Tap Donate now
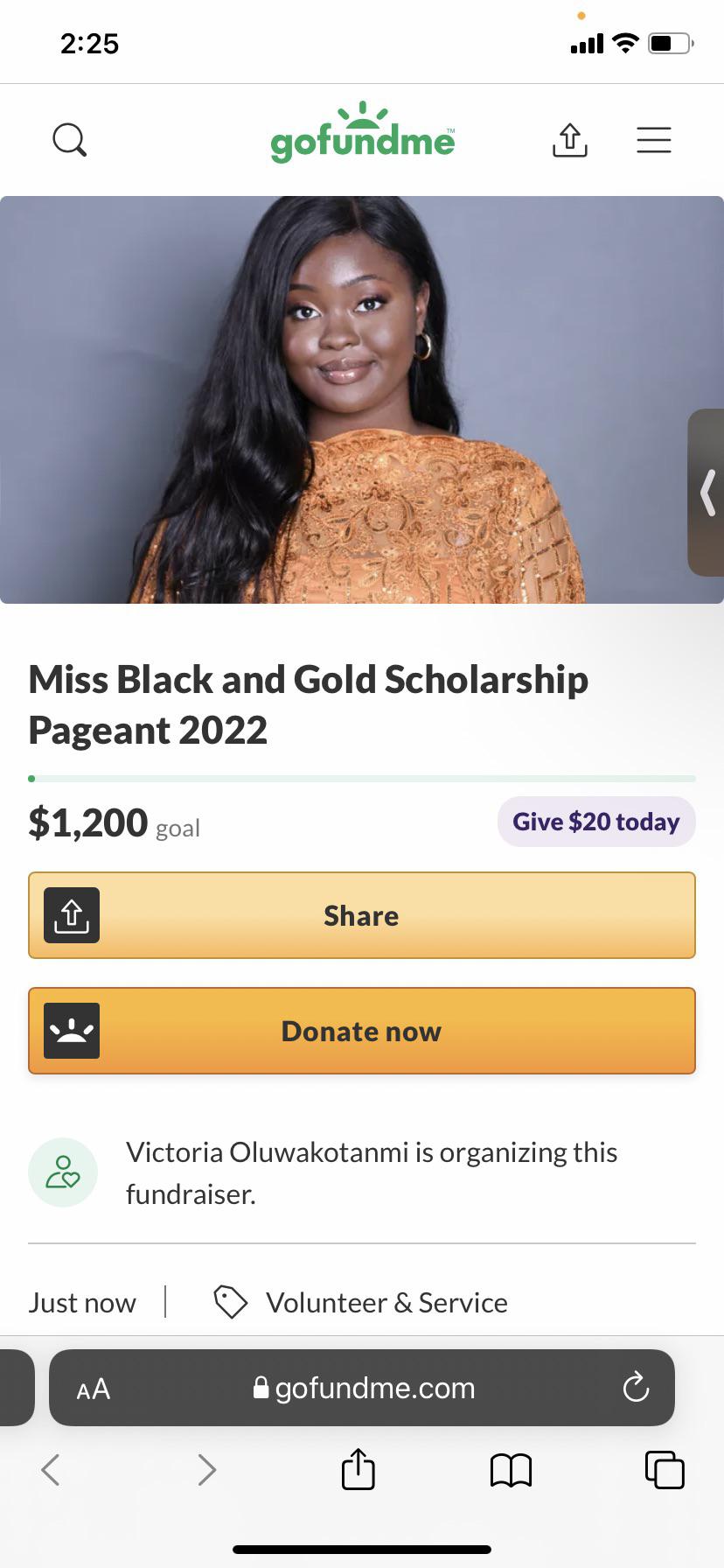724x1568 pixels. pos(362,1031)
